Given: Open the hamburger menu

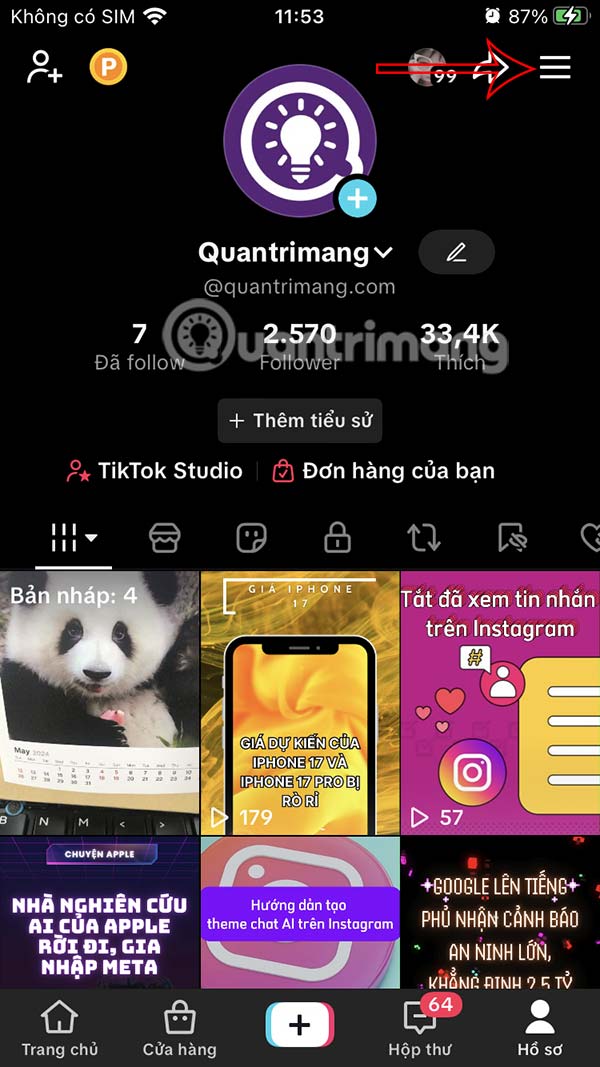Looking at the screenshot, I should pos(555,67).
